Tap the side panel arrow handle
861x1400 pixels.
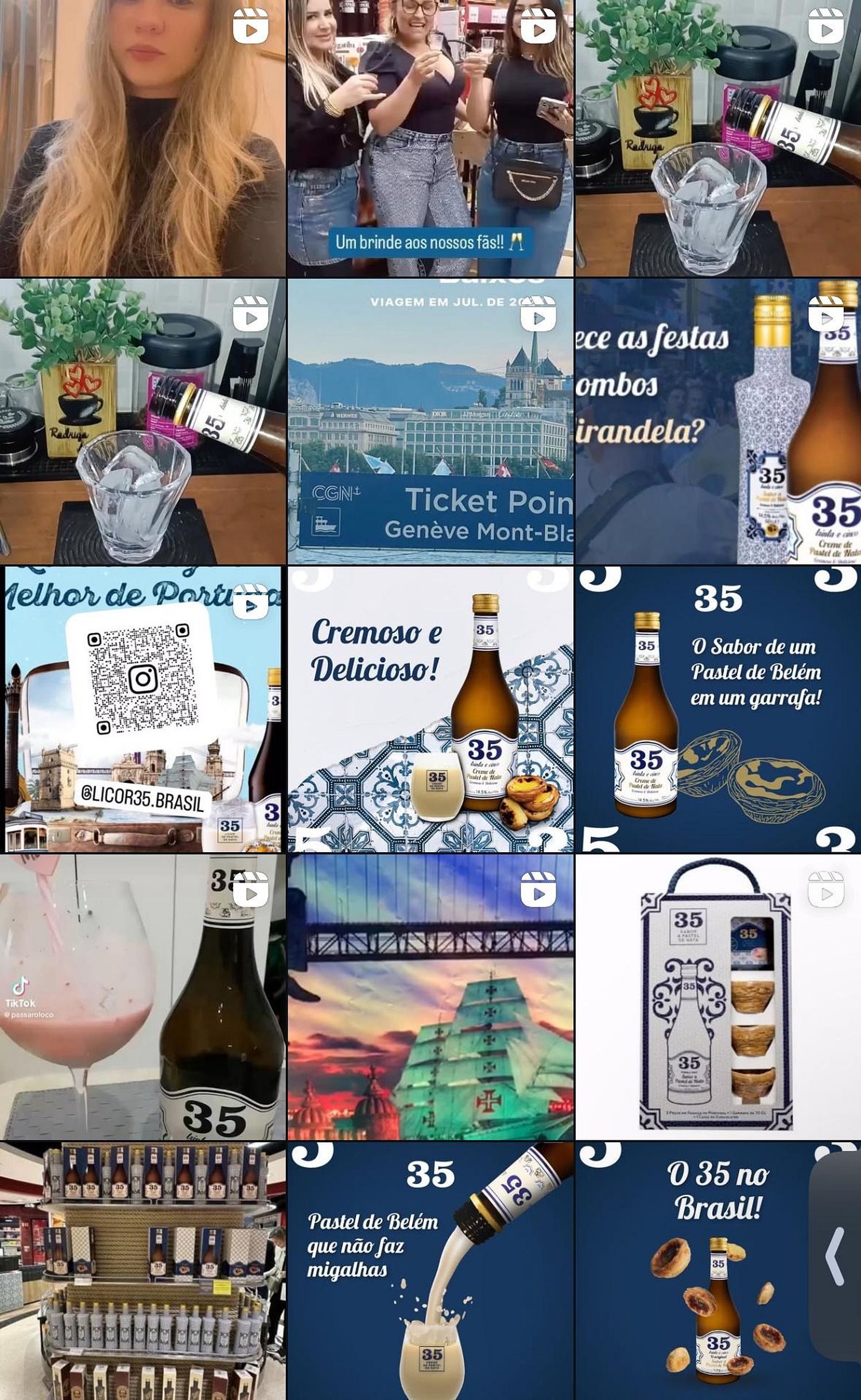click(x=836, y=1256)
